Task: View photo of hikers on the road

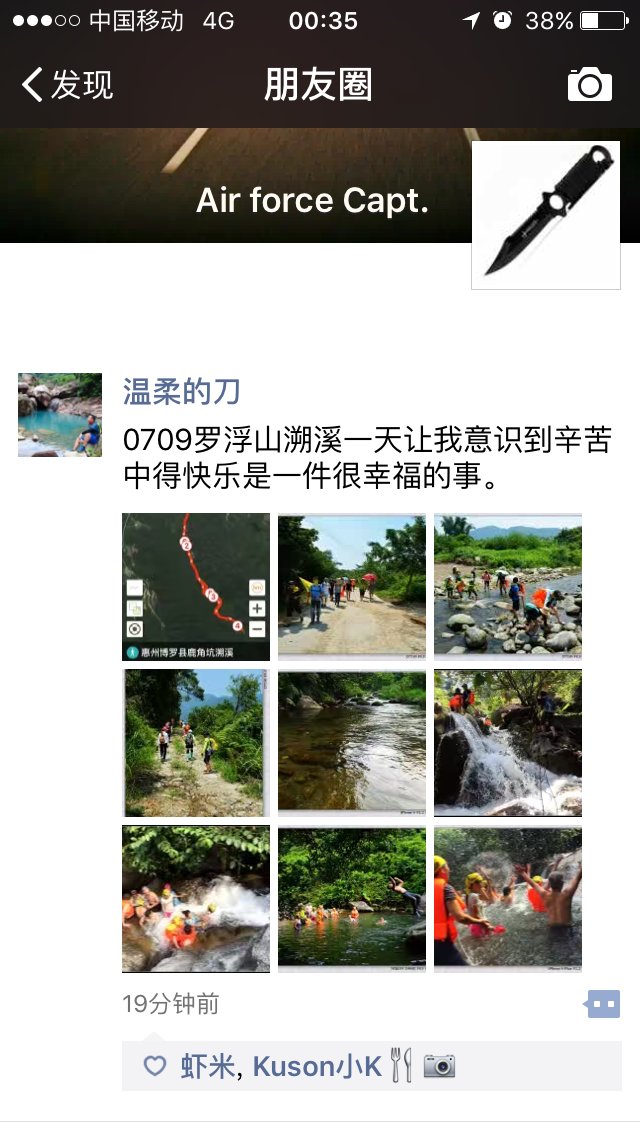Action: [x=352, y=587]
